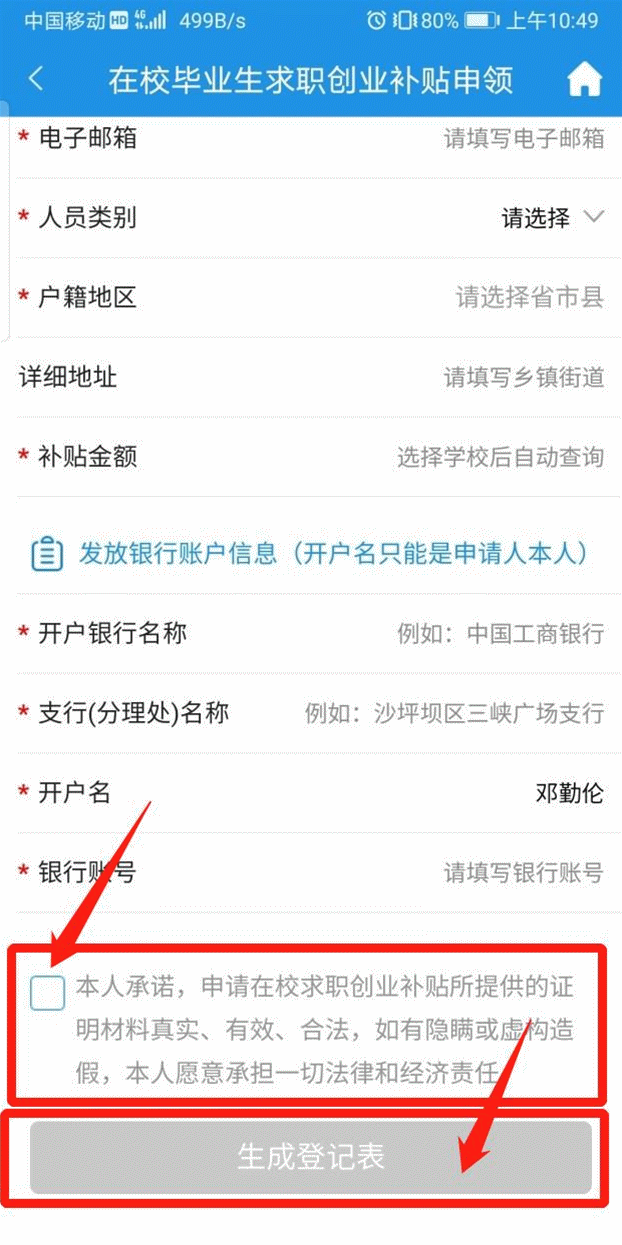The image size is (622, 1245).
Task: Go back using the top-left arrow
Action: (x=36, y=80)
